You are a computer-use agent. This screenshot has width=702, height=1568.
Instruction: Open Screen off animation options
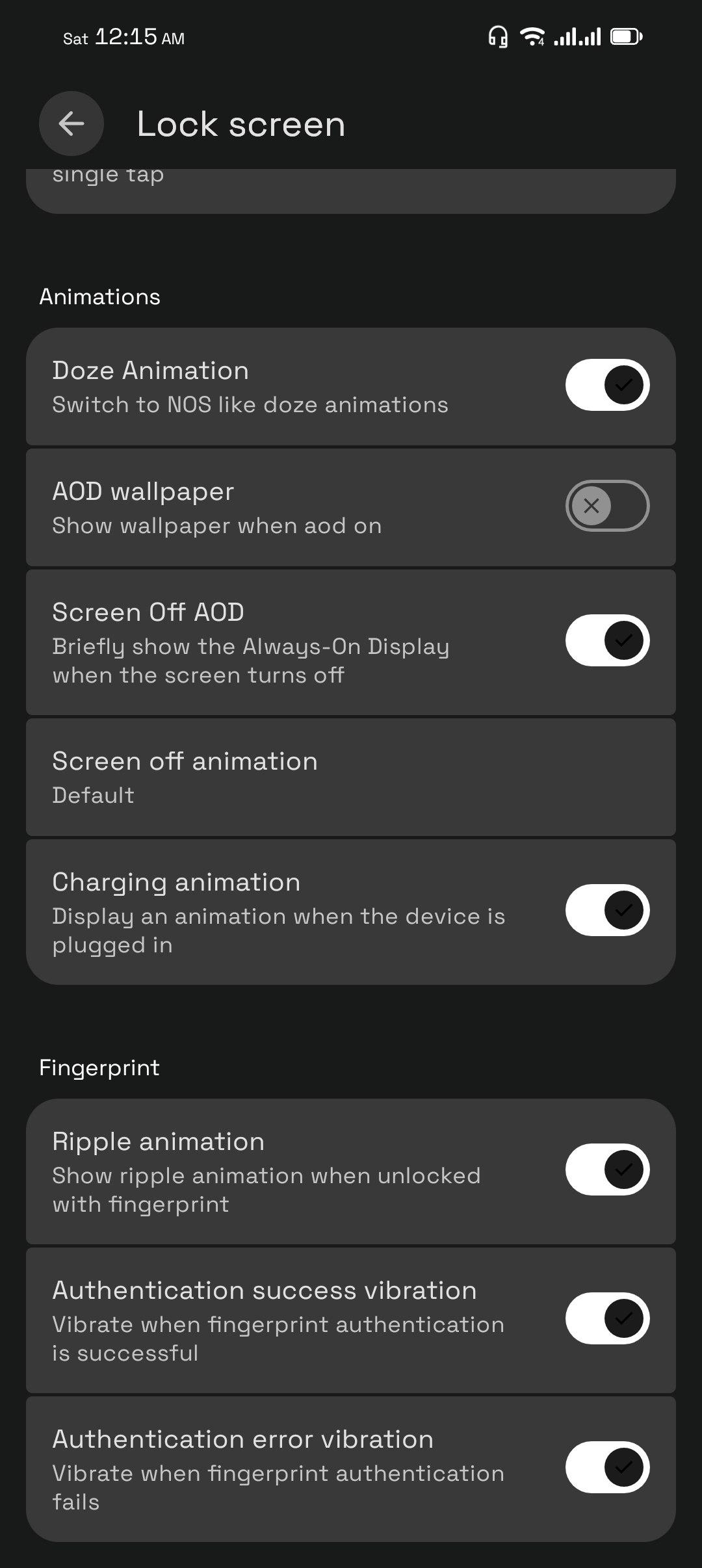[351, 777]
